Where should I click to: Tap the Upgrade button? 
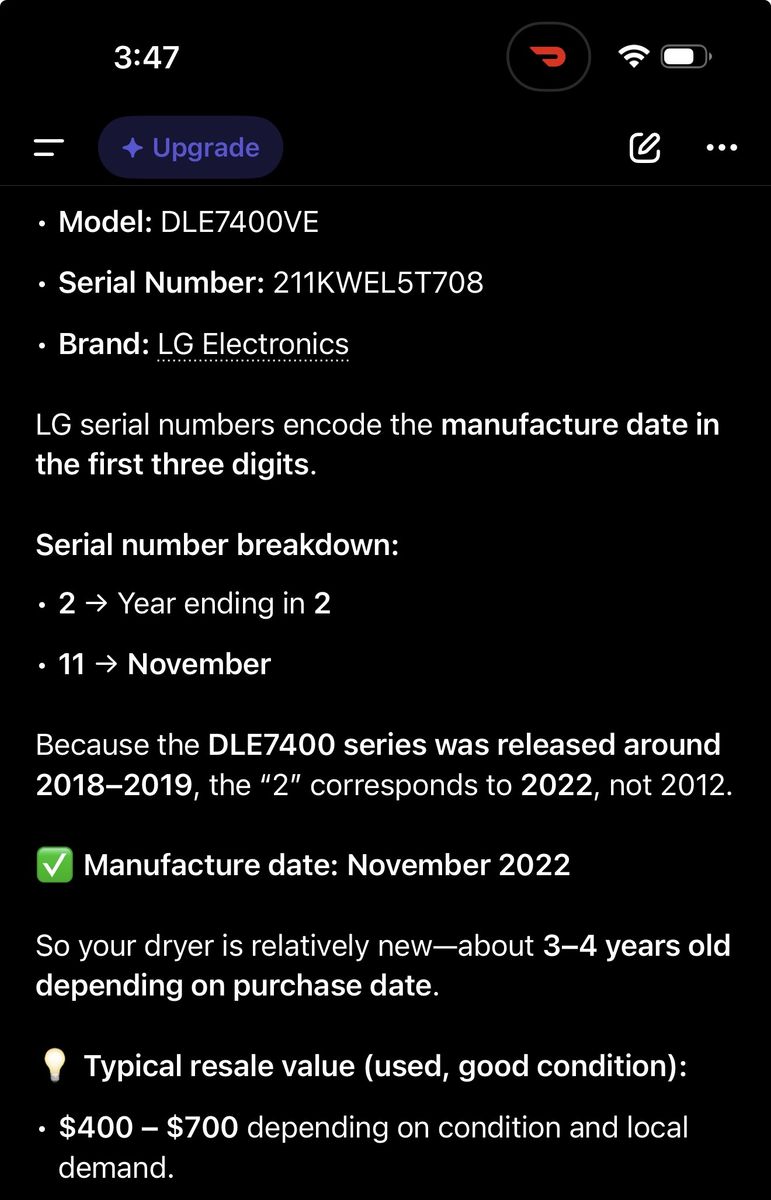point(190,148)
